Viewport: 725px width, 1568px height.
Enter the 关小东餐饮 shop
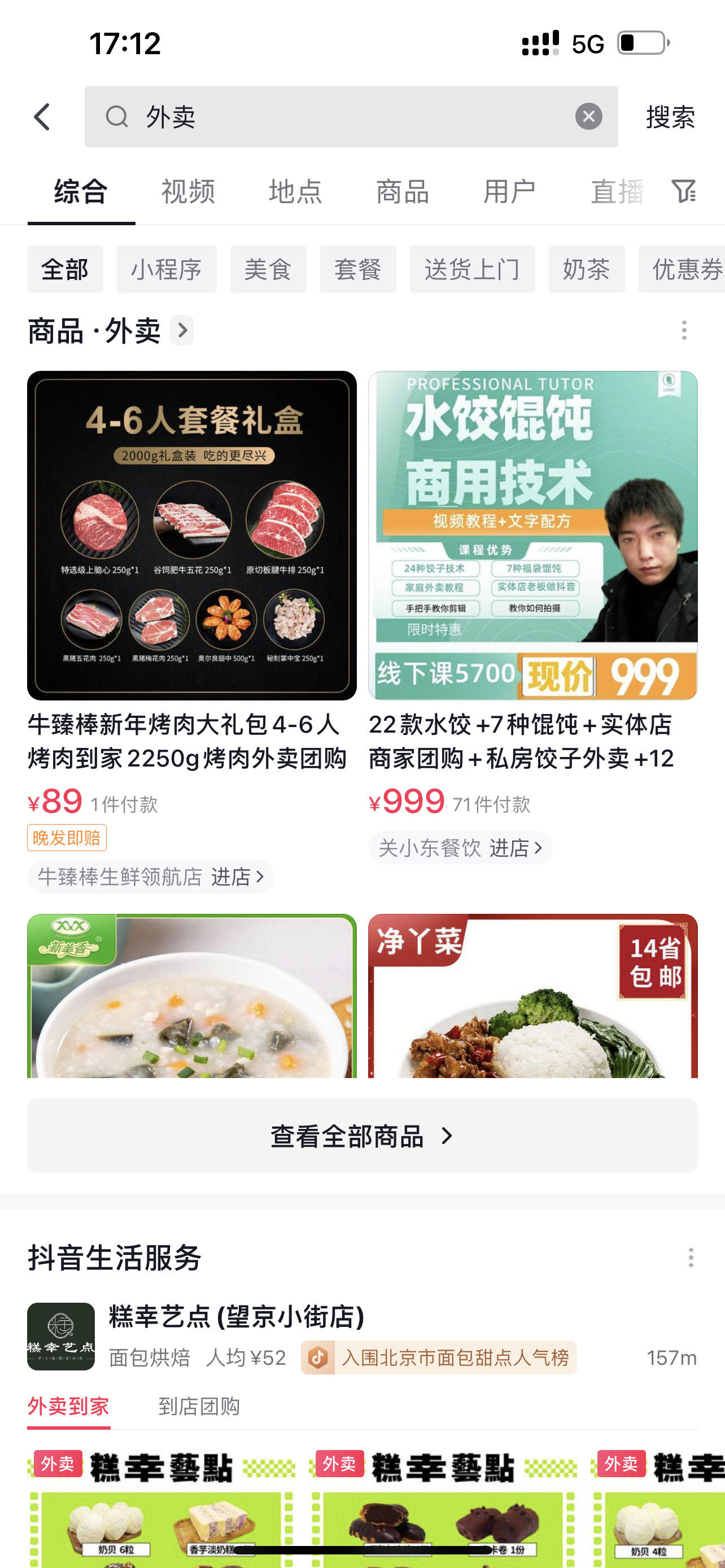(460, 847)
